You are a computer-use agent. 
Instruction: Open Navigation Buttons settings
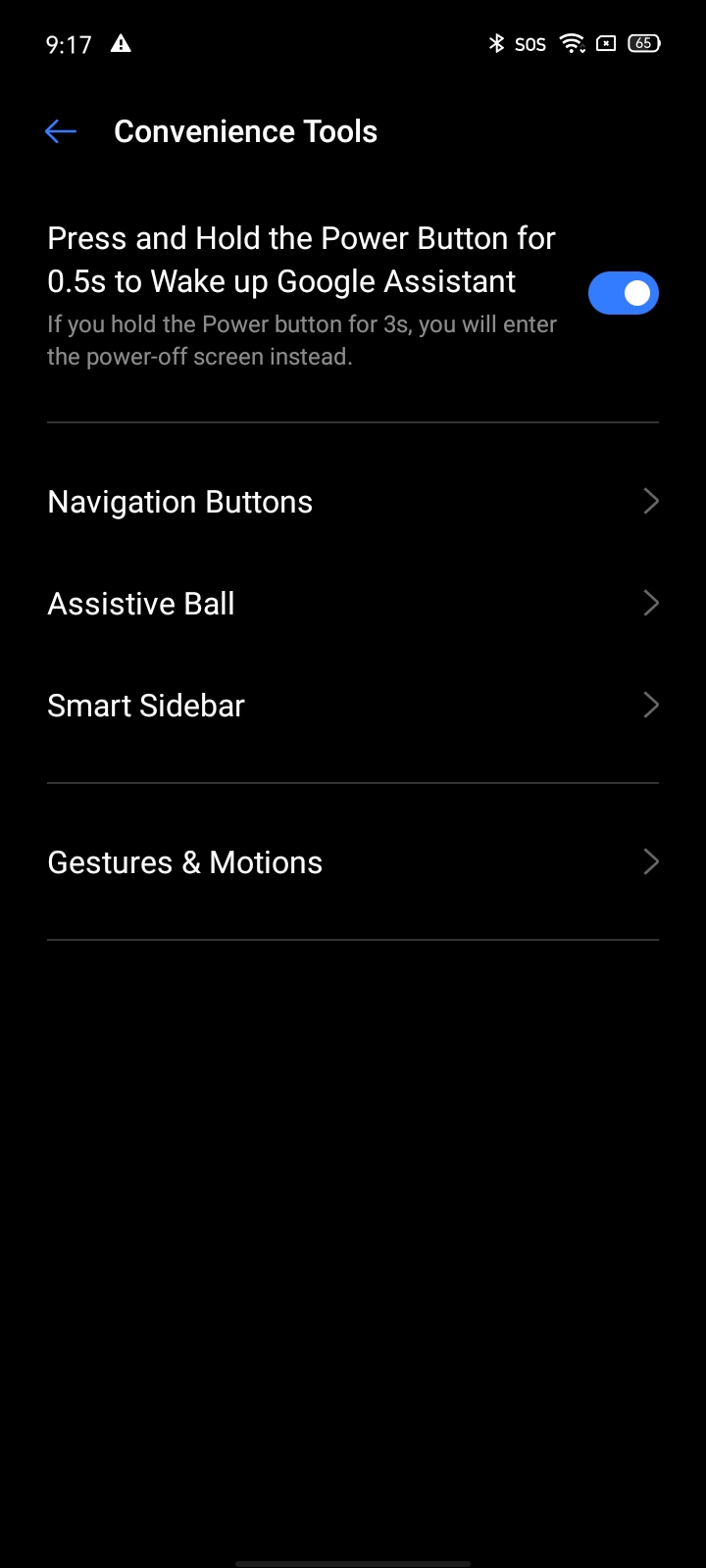(x=353, y=502)
